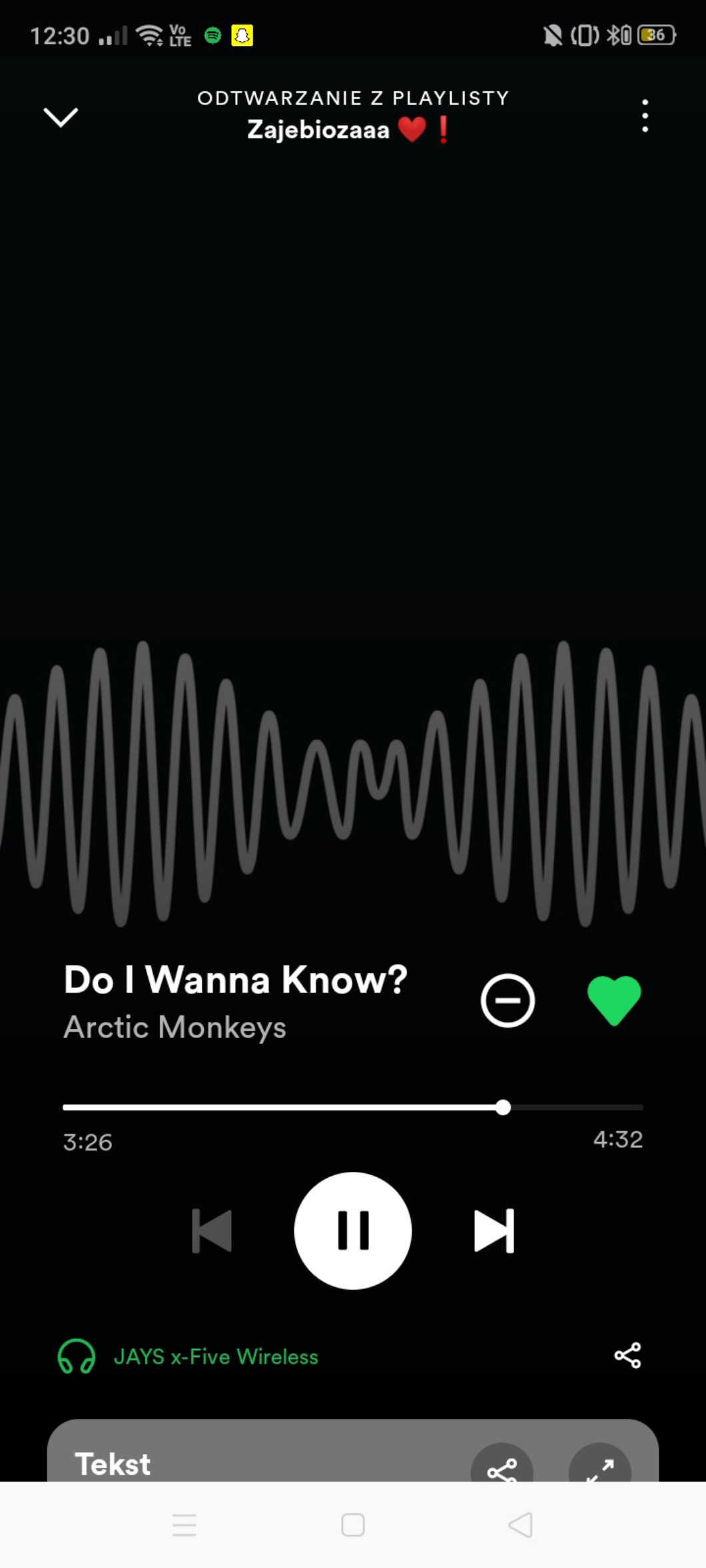Open the Arctic Monkeys artist page
Screen dimensions: 706x1568
[175, 1027]
